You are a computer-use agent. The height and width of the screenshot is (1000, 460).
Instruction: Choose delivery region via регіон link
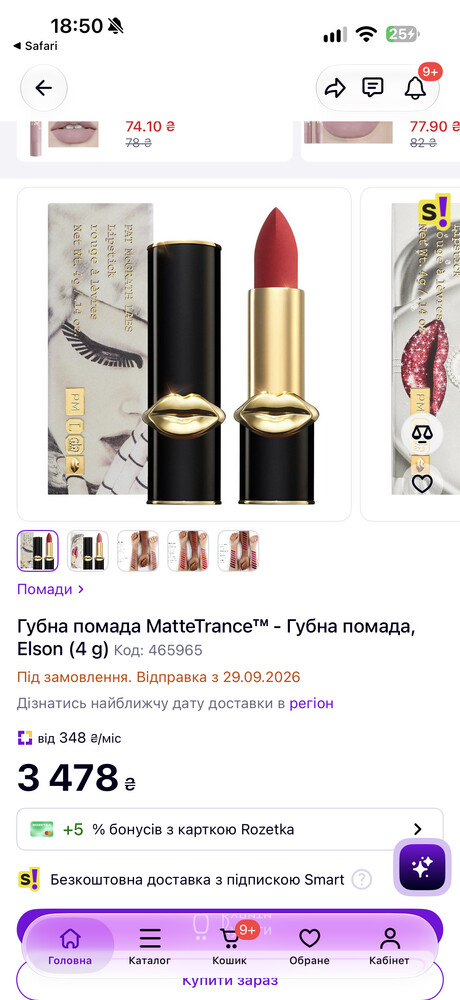point(311,703)
